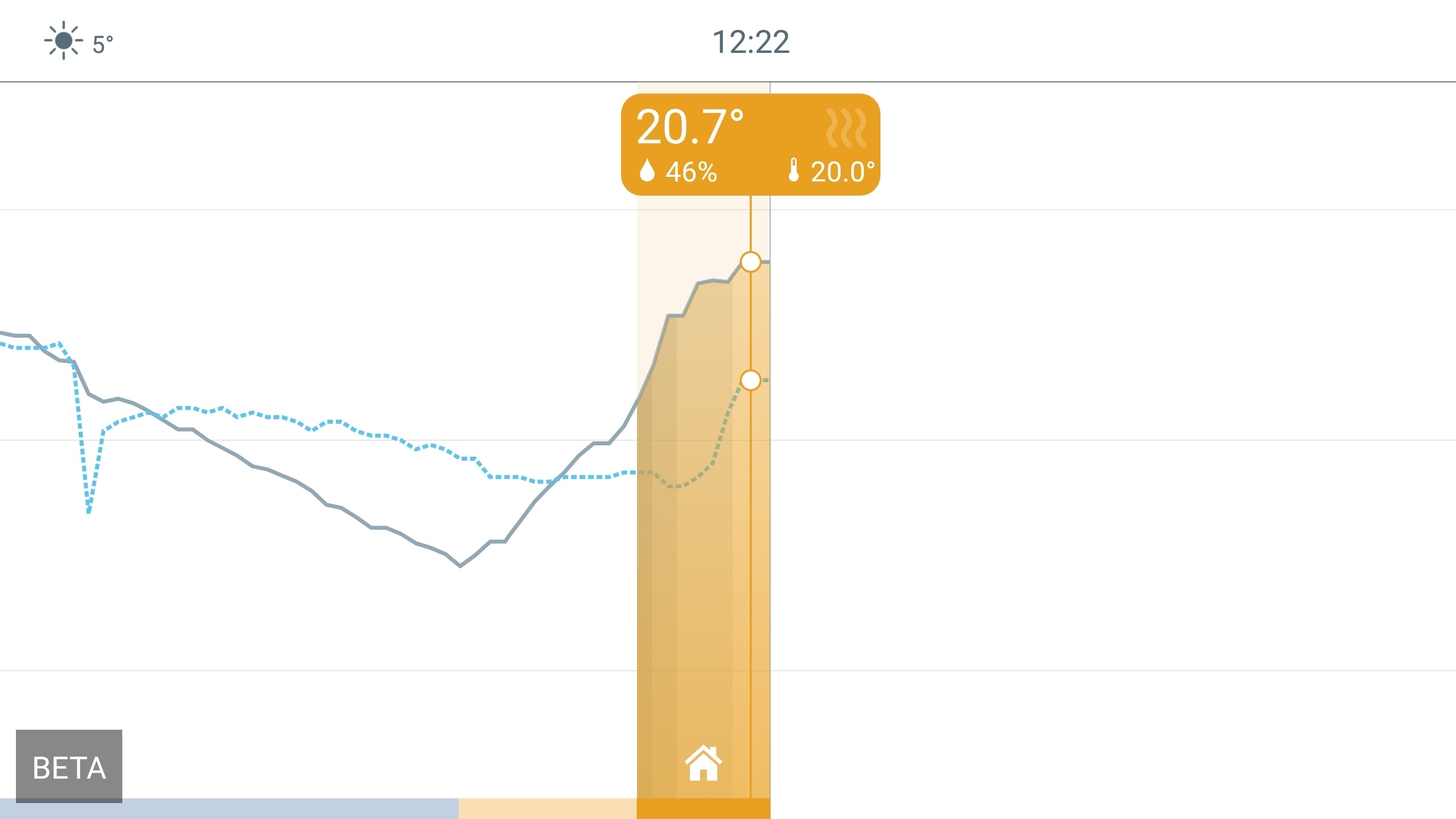Tap the home mode block with house icon
Viewport: 1456px width, 819px height.
click(703, 763)
